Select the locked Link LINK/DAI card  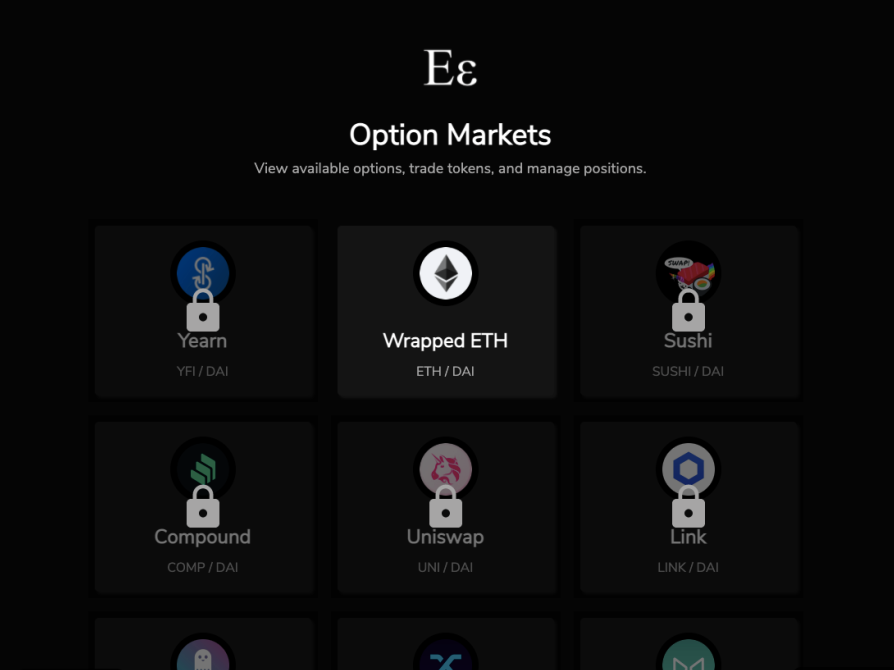click(688, 508)
